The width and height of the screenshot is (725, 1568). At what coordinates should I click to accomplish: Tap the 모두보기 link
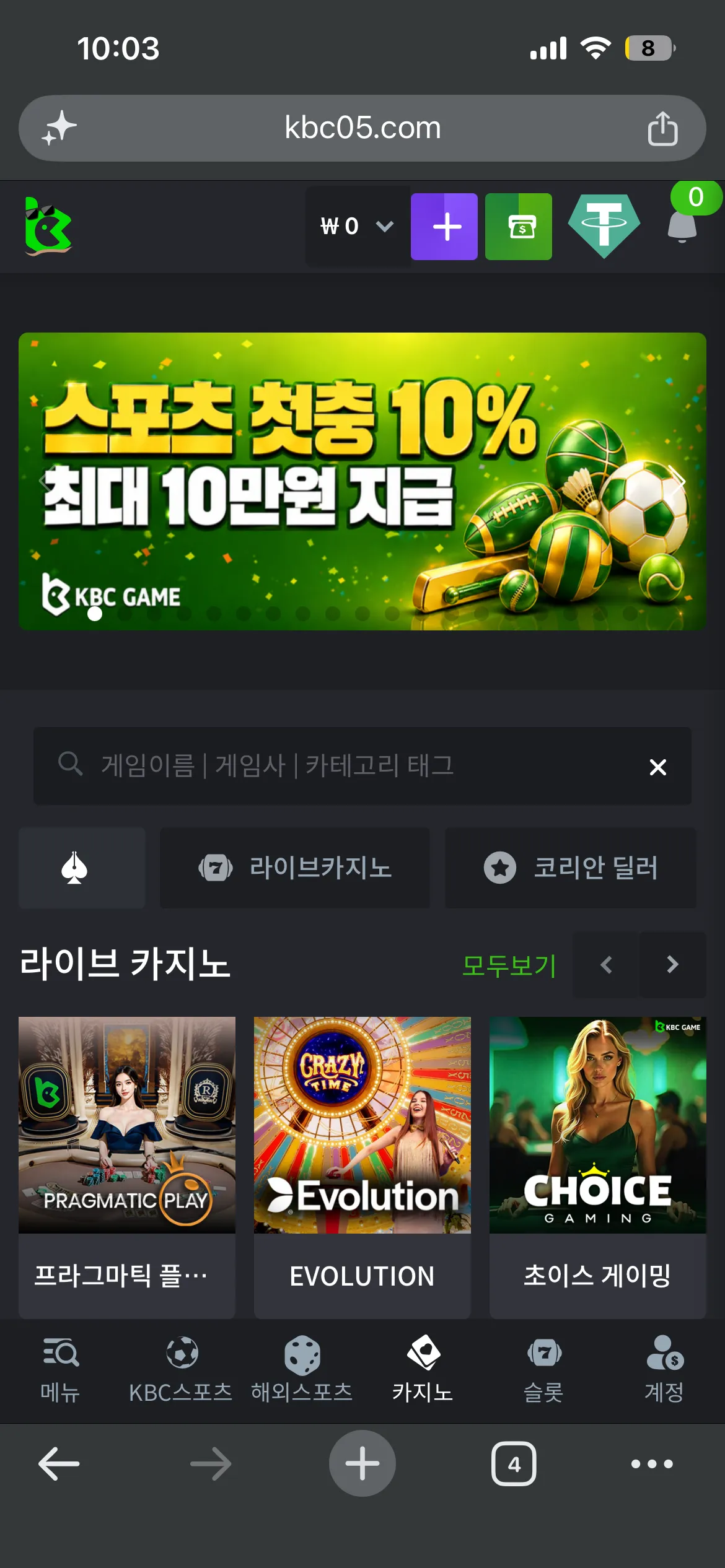click(x=509, y=965)
